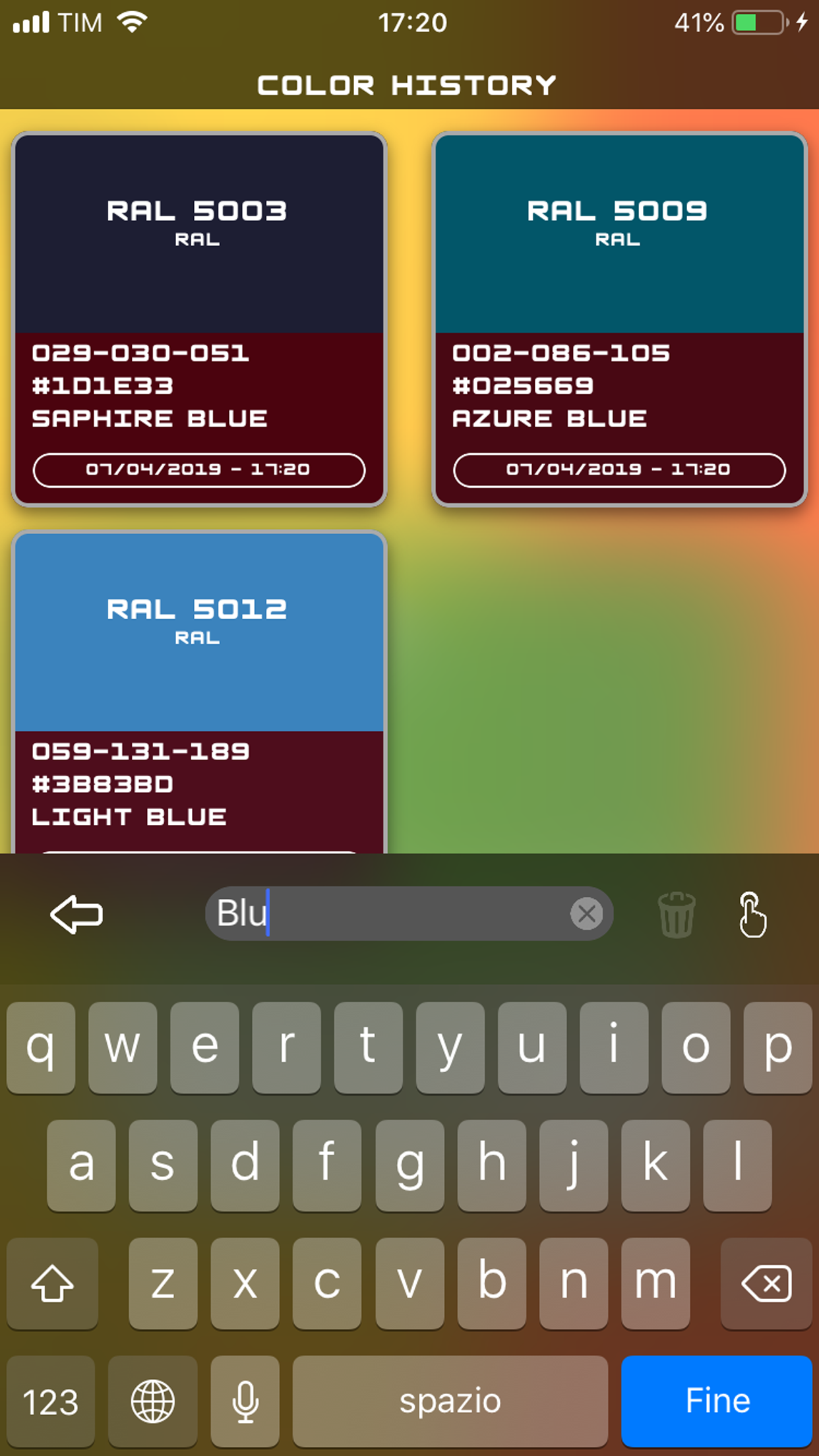Tap the date badge on the RAL 5009 card
This screenshot has width=819, height=1456.
tap(619, 470)
